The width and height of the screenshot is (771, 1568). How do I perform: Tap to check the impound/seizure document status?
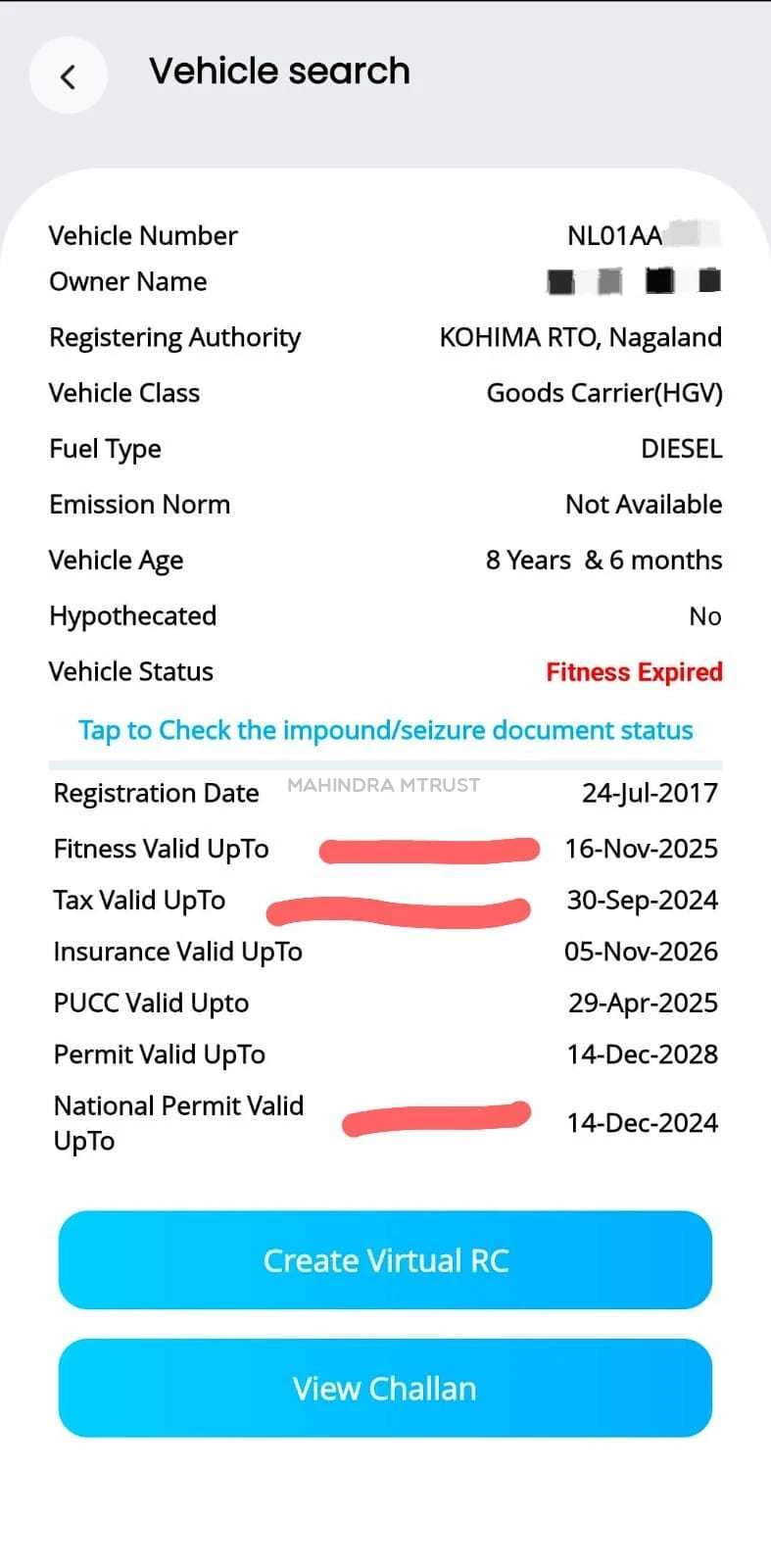[385, 730]
